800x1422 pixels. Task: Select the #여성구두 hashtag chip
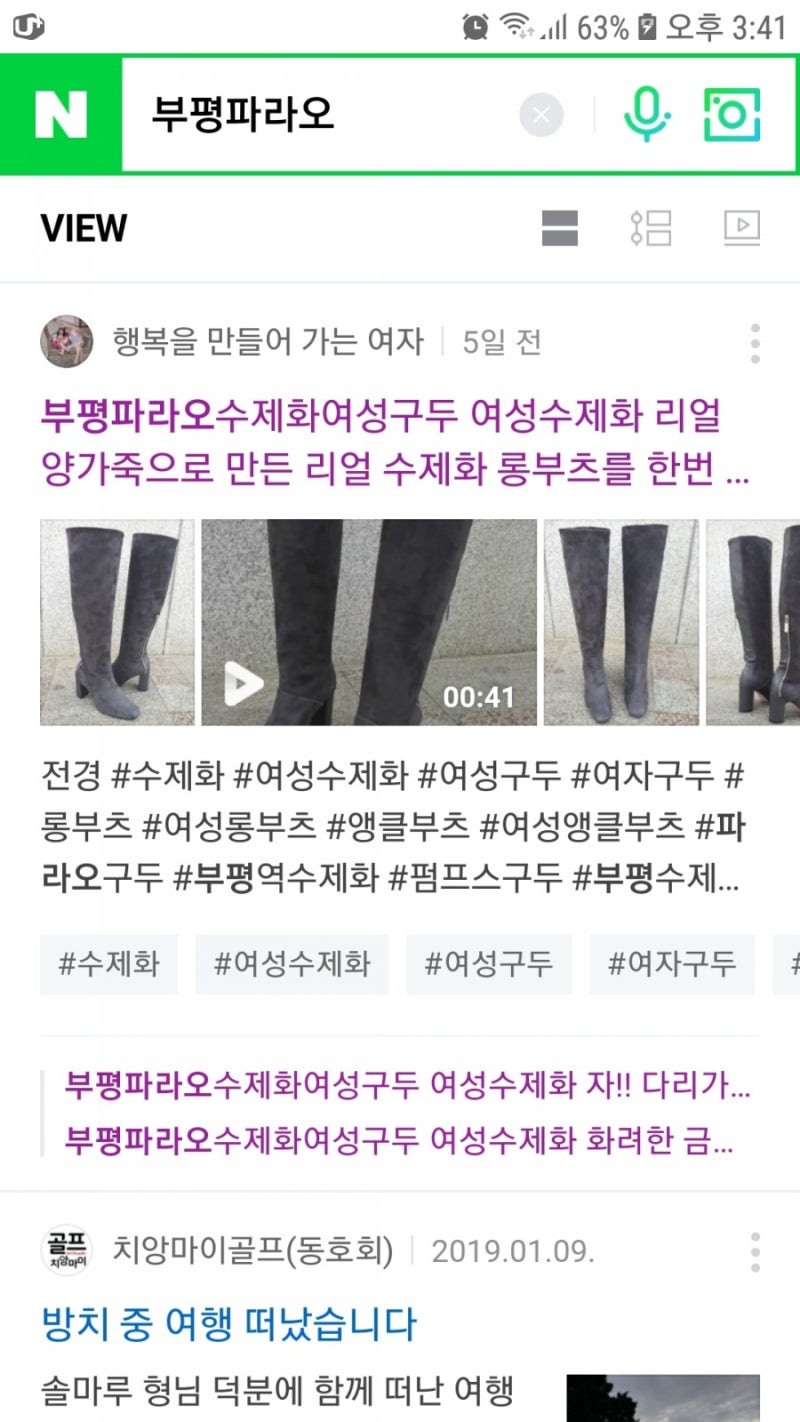[x=489, y=965]
